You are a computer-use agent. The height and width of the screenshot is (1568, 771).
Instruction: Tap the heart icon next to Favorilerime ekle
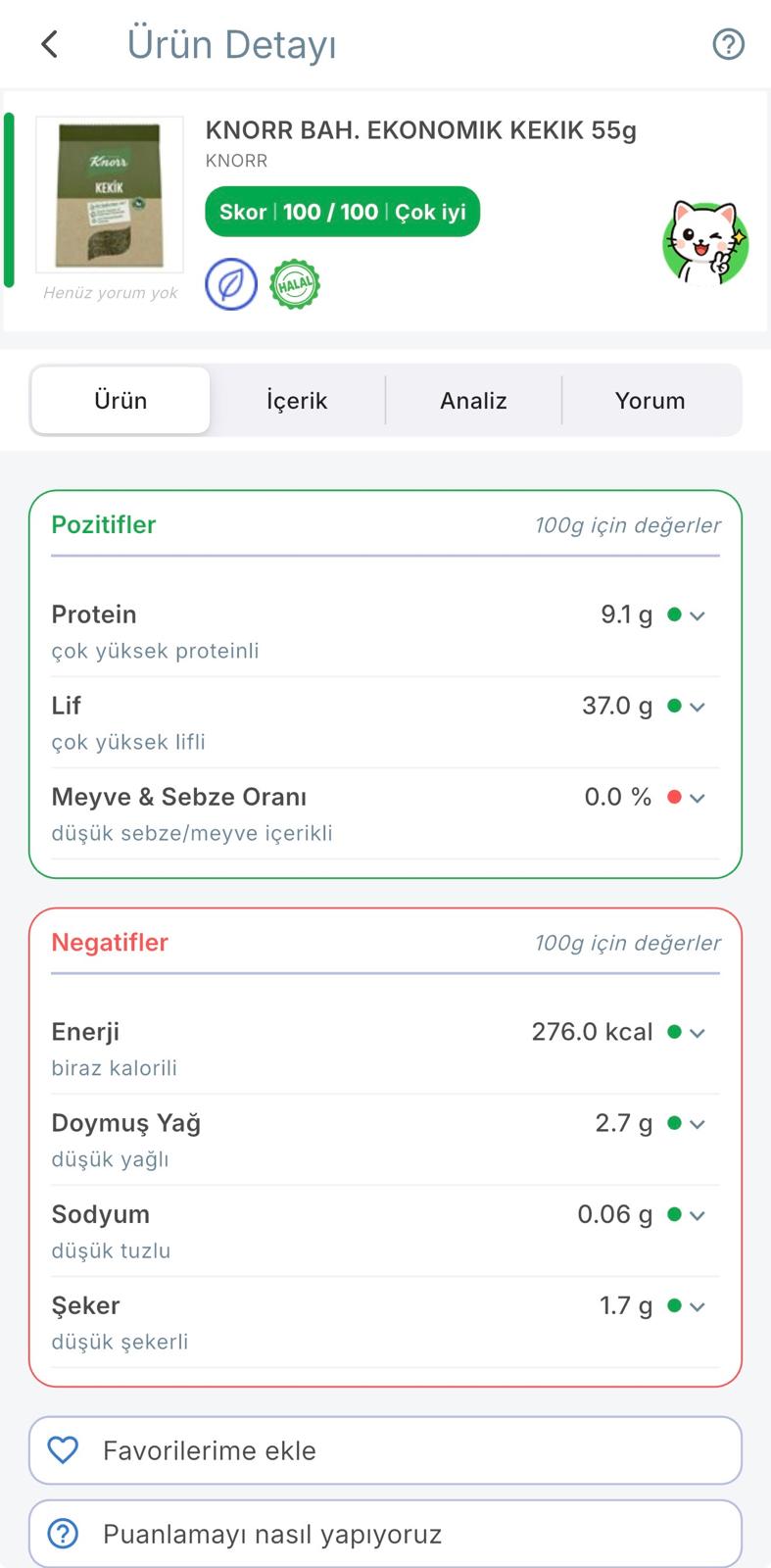point(64,1450)
